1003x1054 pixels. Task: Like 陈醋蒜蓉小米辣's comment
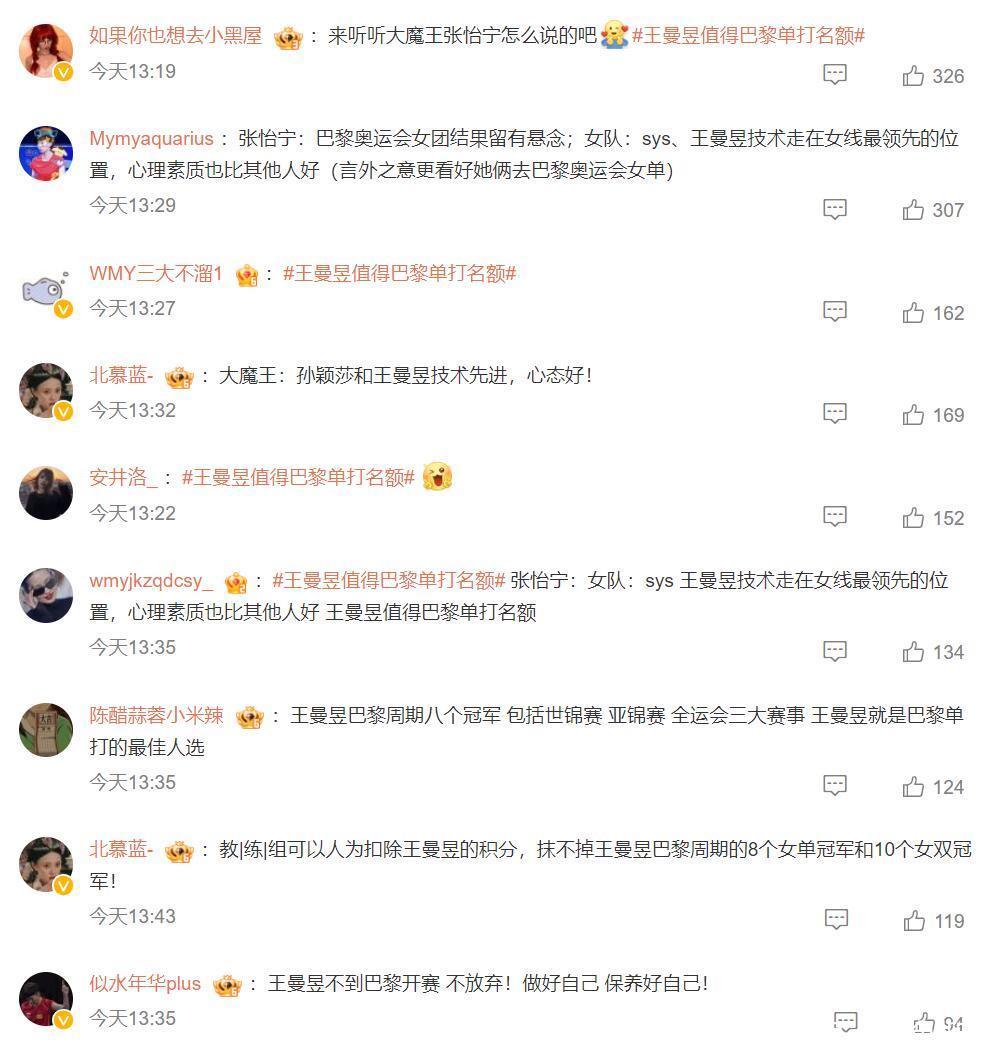(x=913, y=787)
